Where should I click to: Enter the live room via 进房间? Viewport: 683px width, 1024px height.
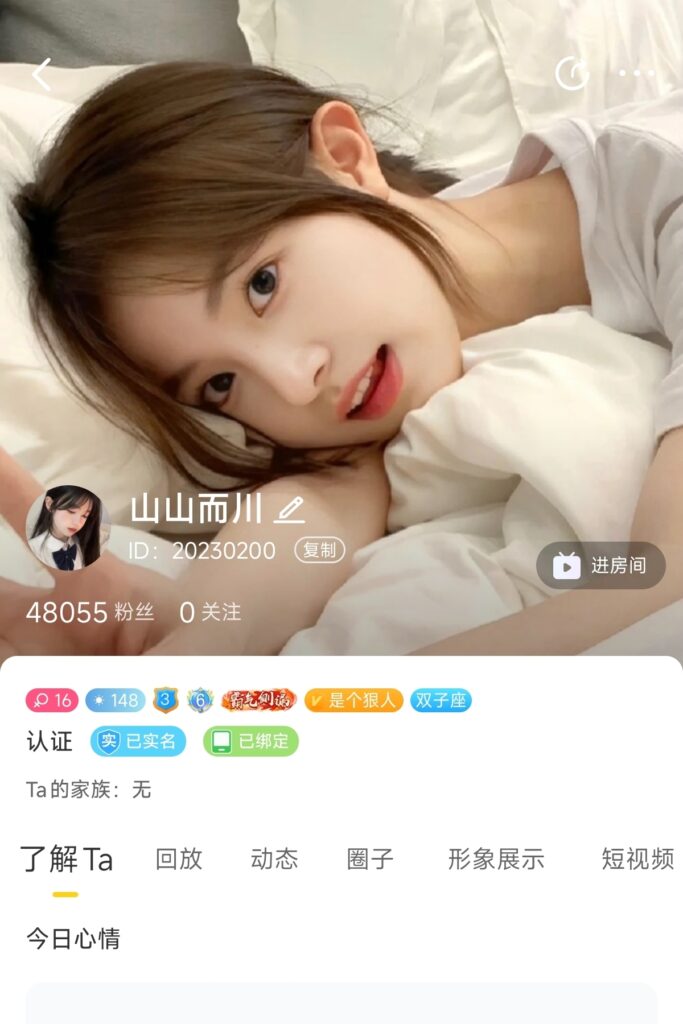click(x=600, y=566)
